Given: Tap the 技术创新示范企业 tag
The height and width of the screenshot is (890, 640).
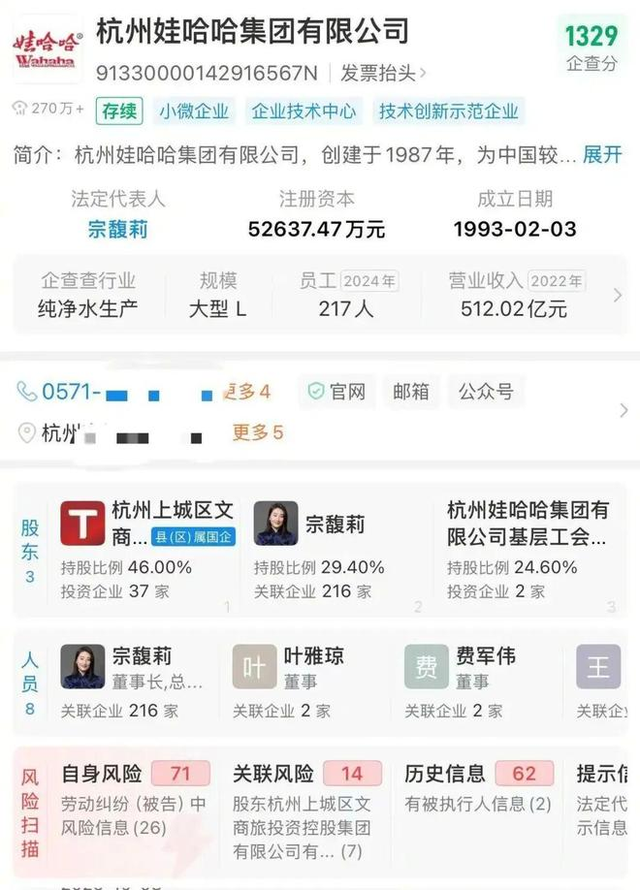Looking at the screenshot, I should click(448, 111).
